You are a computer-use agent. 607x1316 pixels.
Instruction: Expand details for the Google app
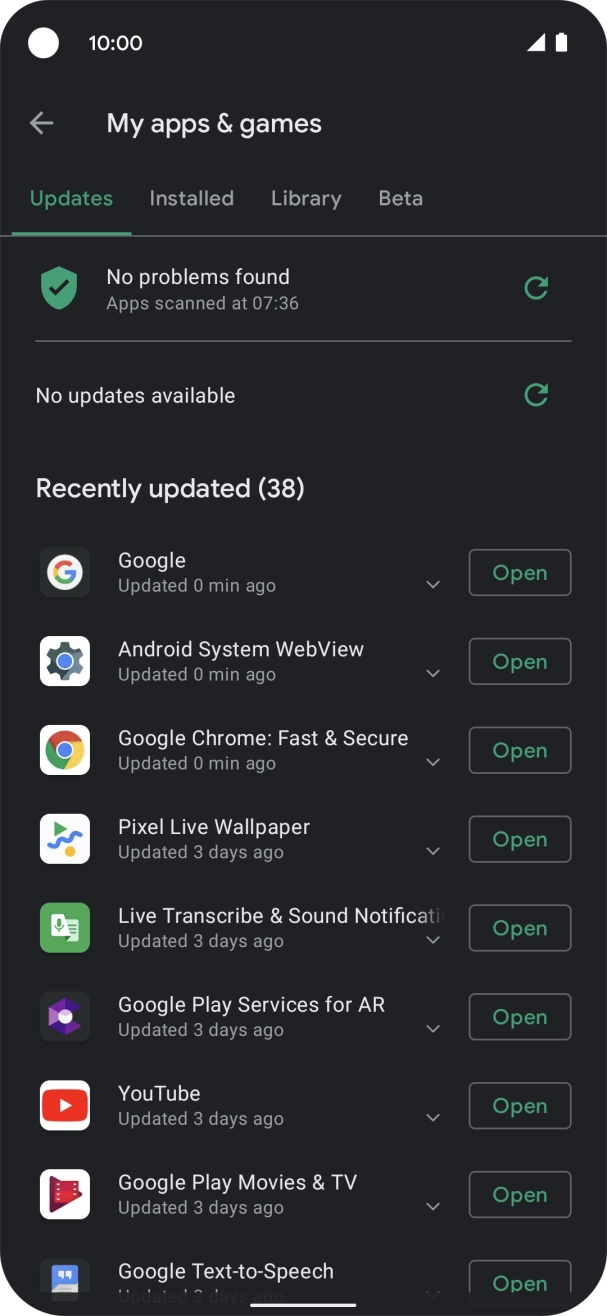(433, 585)
